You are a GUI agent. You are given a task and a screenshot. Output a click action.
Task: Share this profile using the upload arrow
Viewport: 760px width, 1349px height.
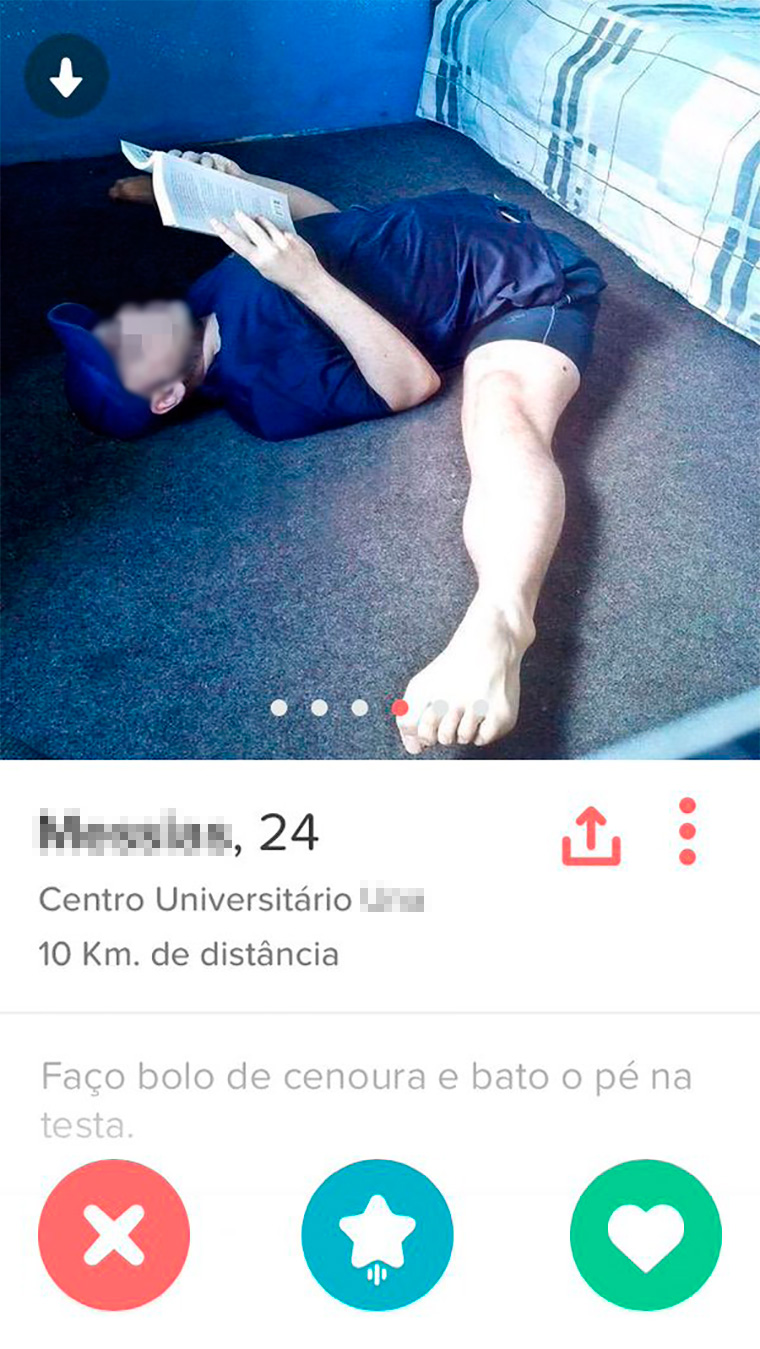(590, 833)
